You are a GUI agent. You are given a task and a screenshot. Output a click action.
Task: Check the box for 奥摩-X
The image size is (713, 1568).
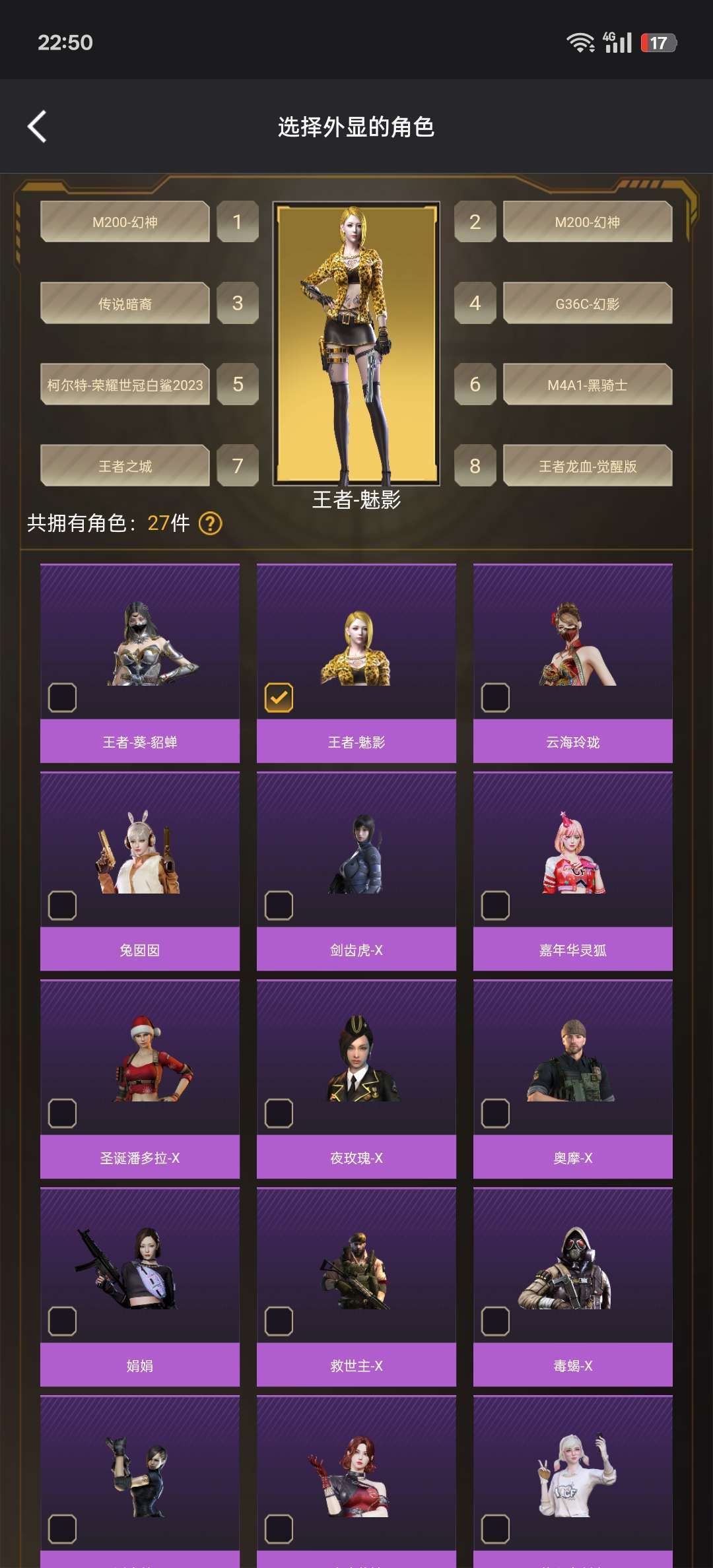(x=496, y=1113)
